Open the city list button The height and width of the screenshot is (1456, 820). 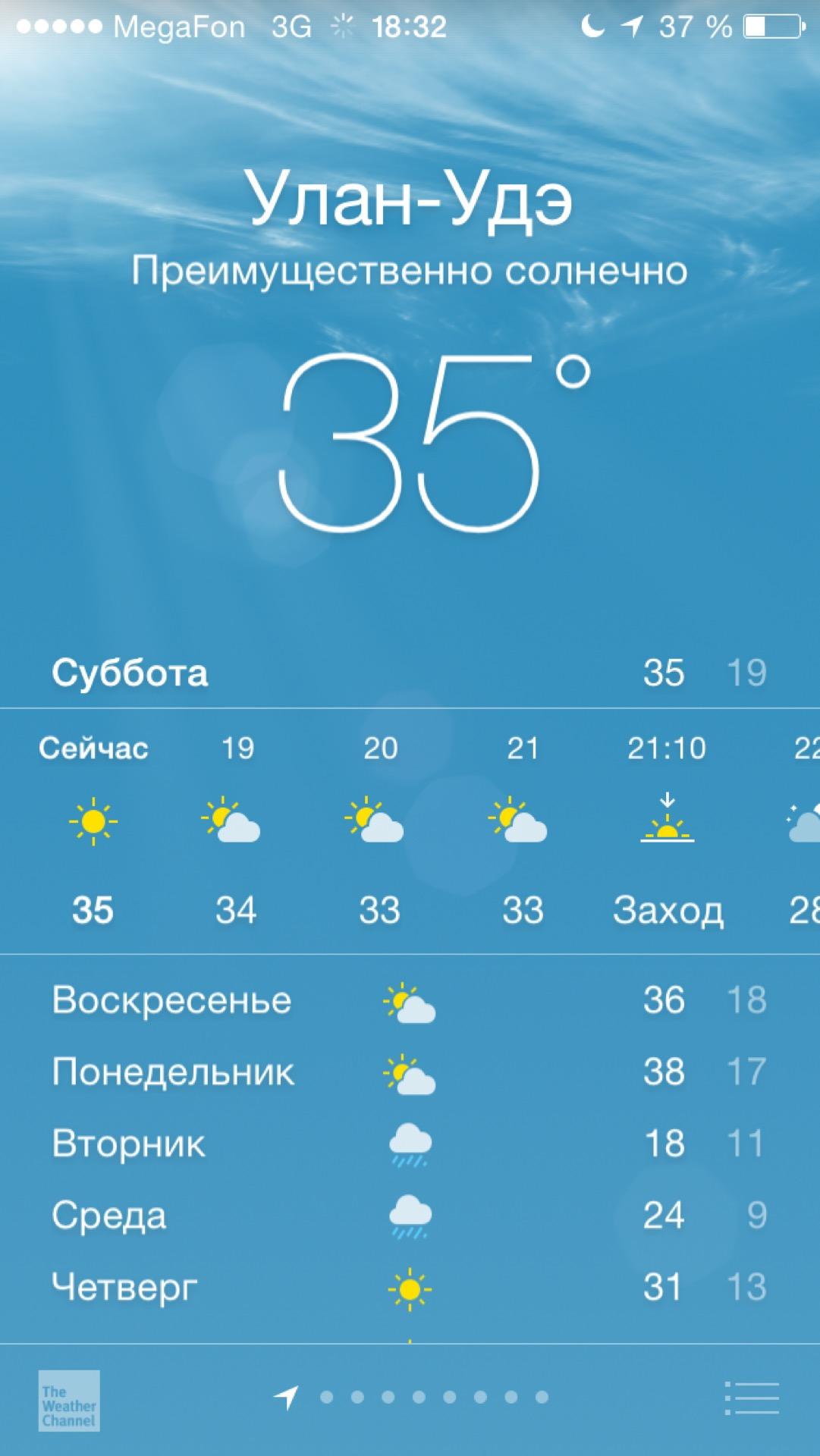click(x=752, y=1398)
